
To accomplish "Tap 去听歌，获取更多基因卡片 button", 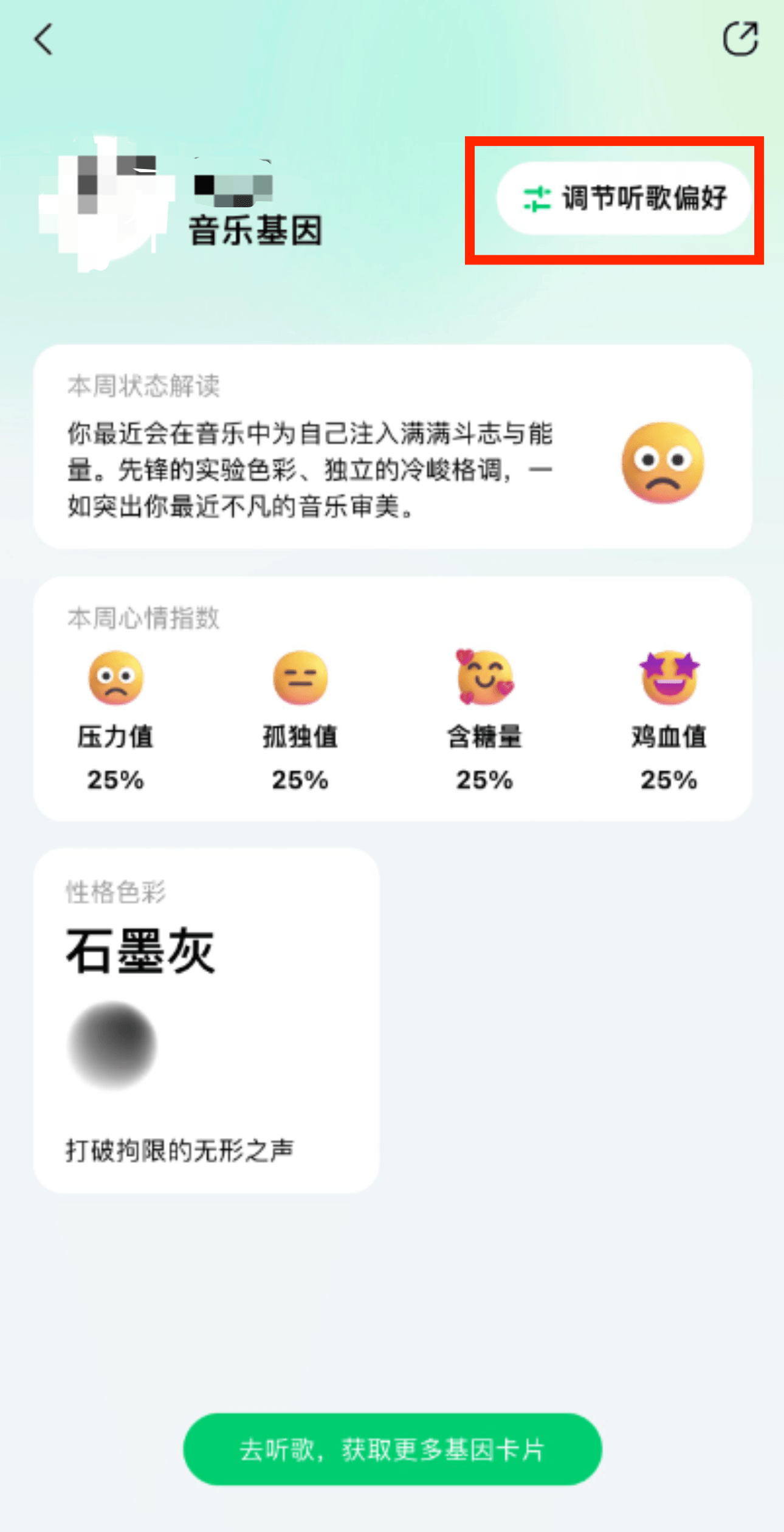I will click(392, 1449).
